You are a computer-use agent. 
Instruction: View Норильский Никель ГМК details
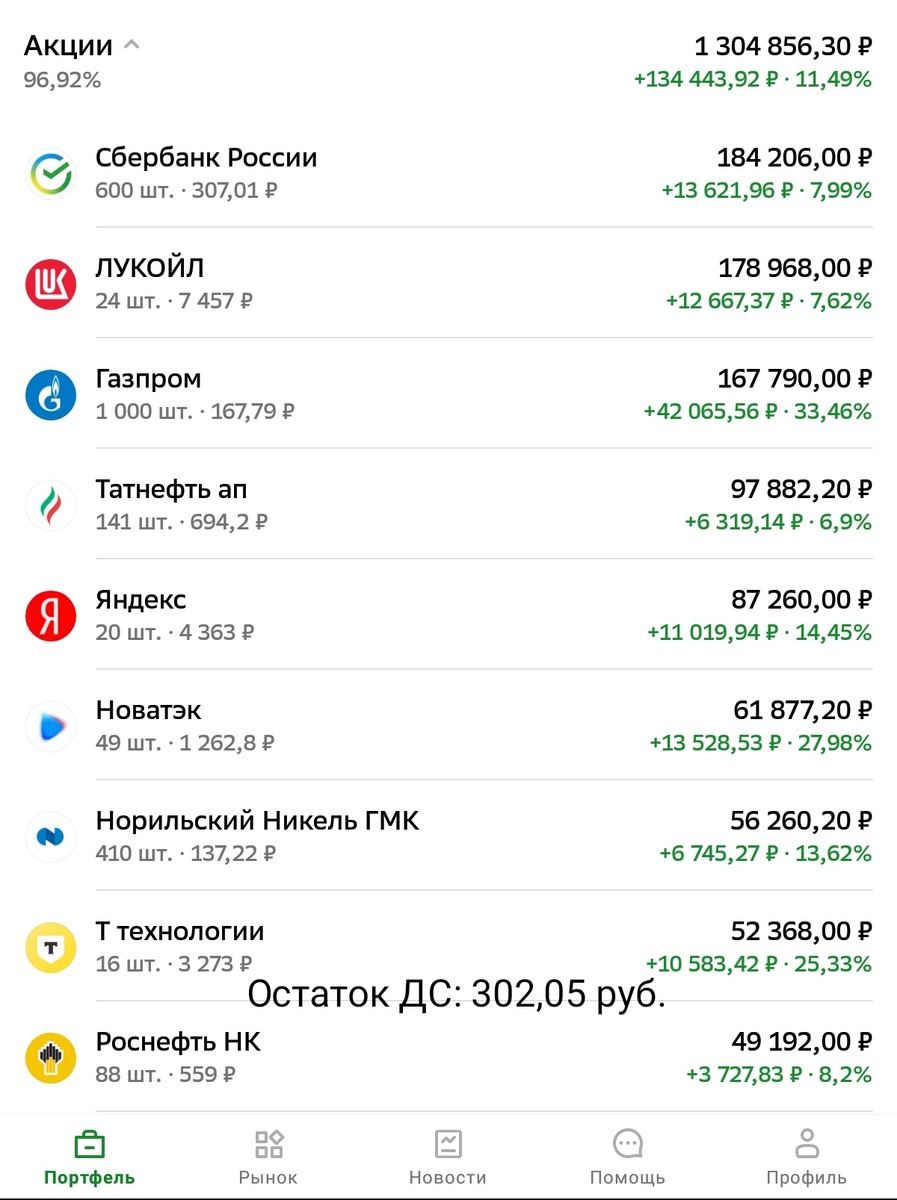click(x=448, y=836)
